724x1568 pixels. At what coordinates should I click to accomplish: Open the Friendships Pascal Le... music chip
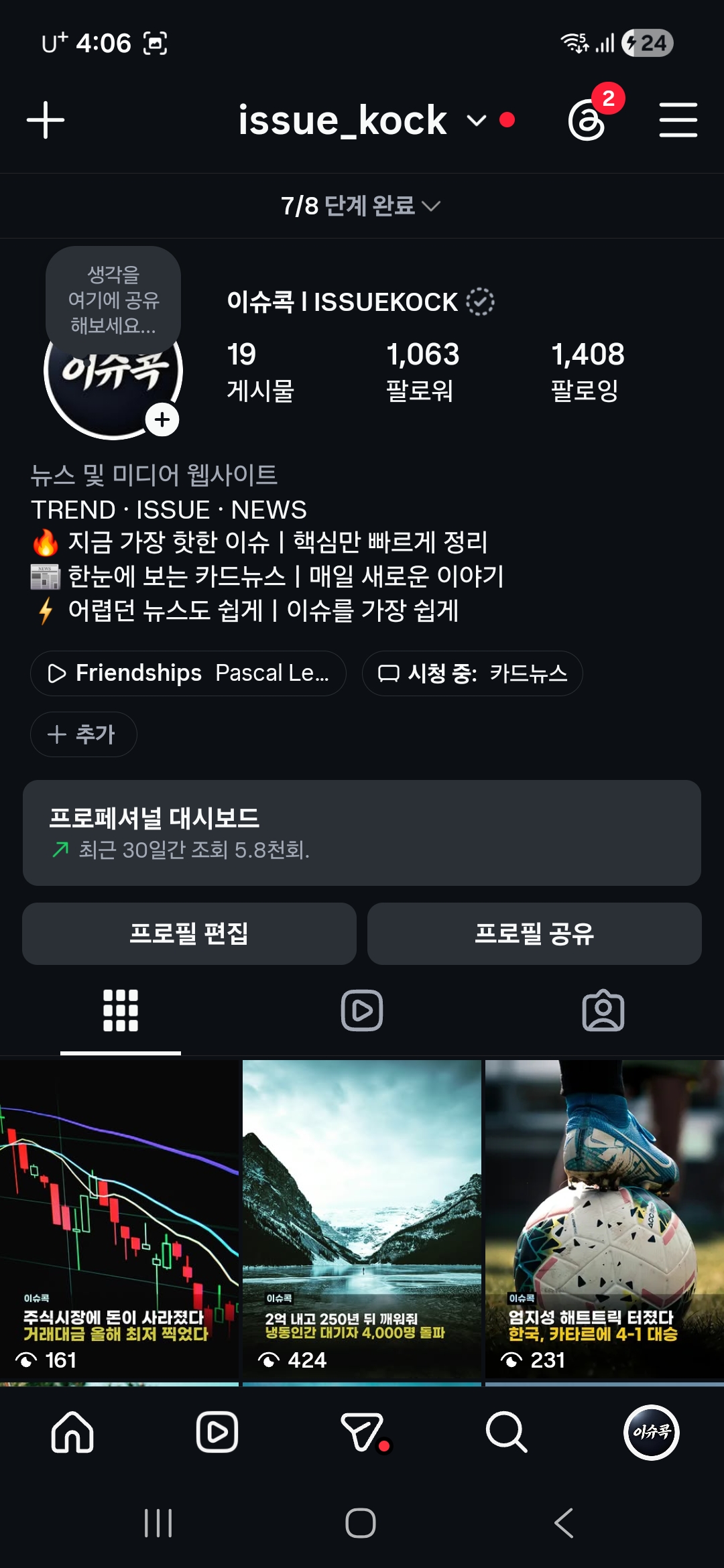click(188, 673)
